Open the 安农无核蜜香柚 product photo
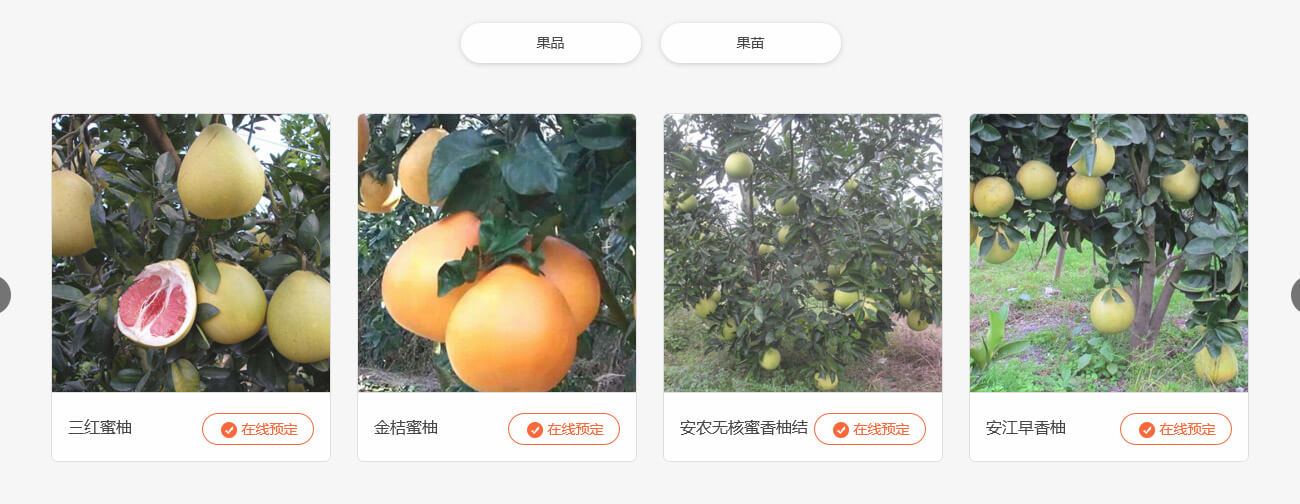Screen dimensions: 1300x504 click(803, 252)
